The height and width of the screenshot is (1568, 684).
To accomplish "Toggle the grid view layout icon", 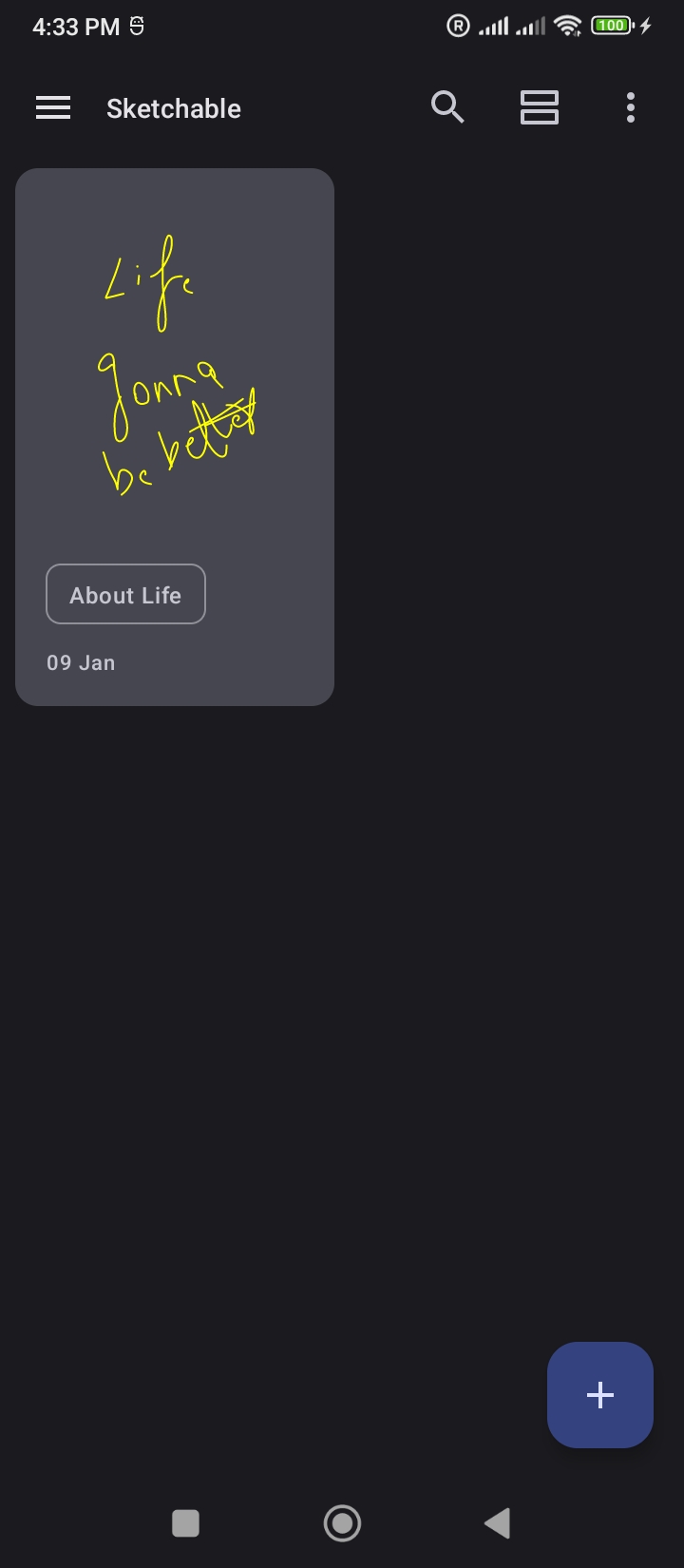I will pyautogui.click(x=539, y=107).
